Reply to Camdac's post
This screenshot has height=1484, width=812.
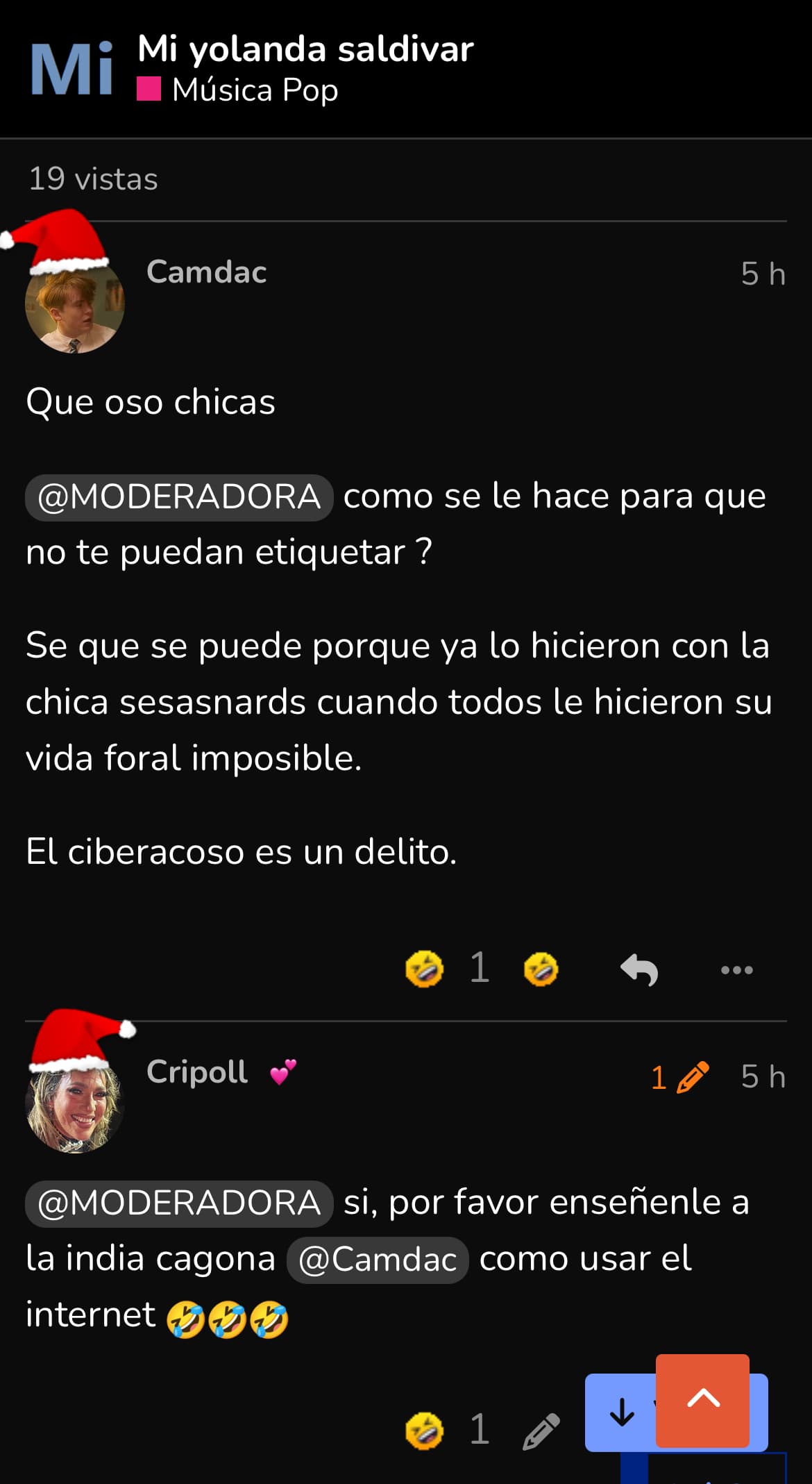click(x=638, y=969)
